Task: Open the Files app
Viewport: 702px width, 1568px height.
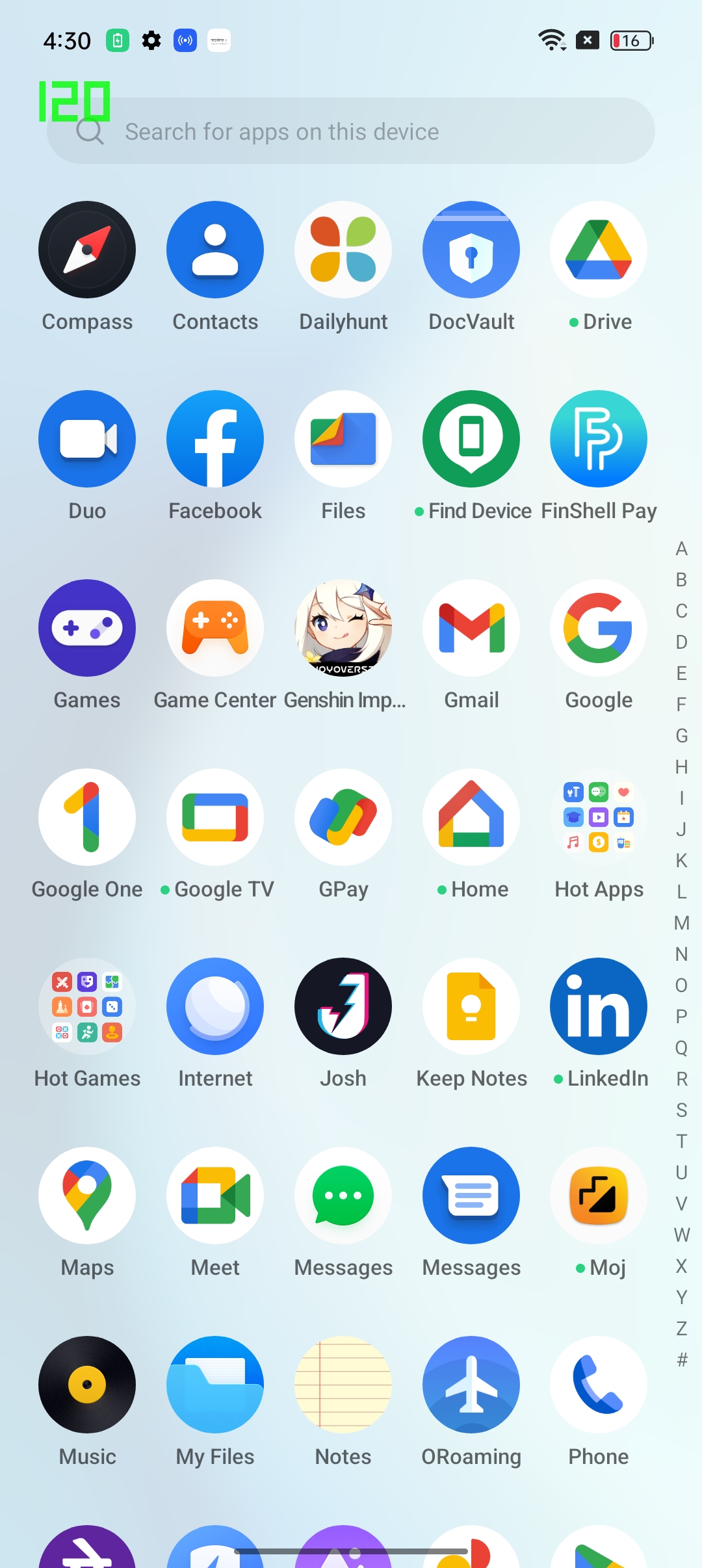Action: point(343,439)
